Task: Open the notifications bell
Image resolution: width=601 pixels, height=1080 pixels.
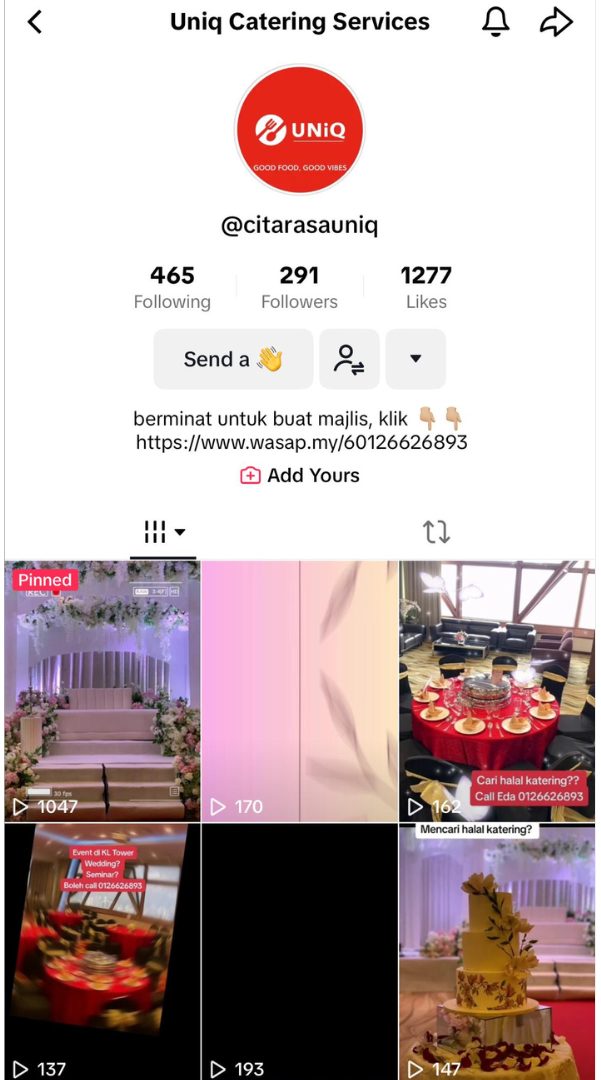Action: [496, 22]
